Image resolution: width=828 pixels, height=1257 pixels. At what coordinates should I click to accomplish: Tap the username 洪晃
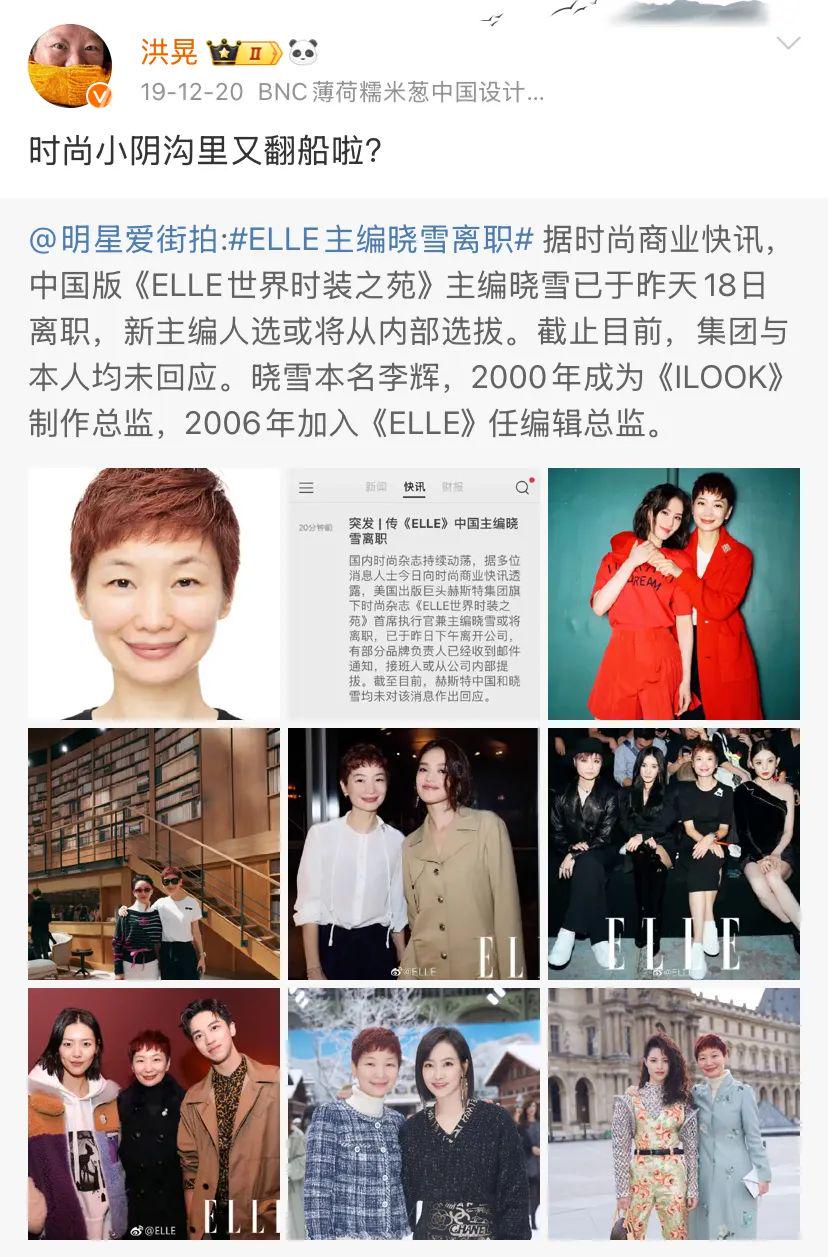click(x=168, y=52)
